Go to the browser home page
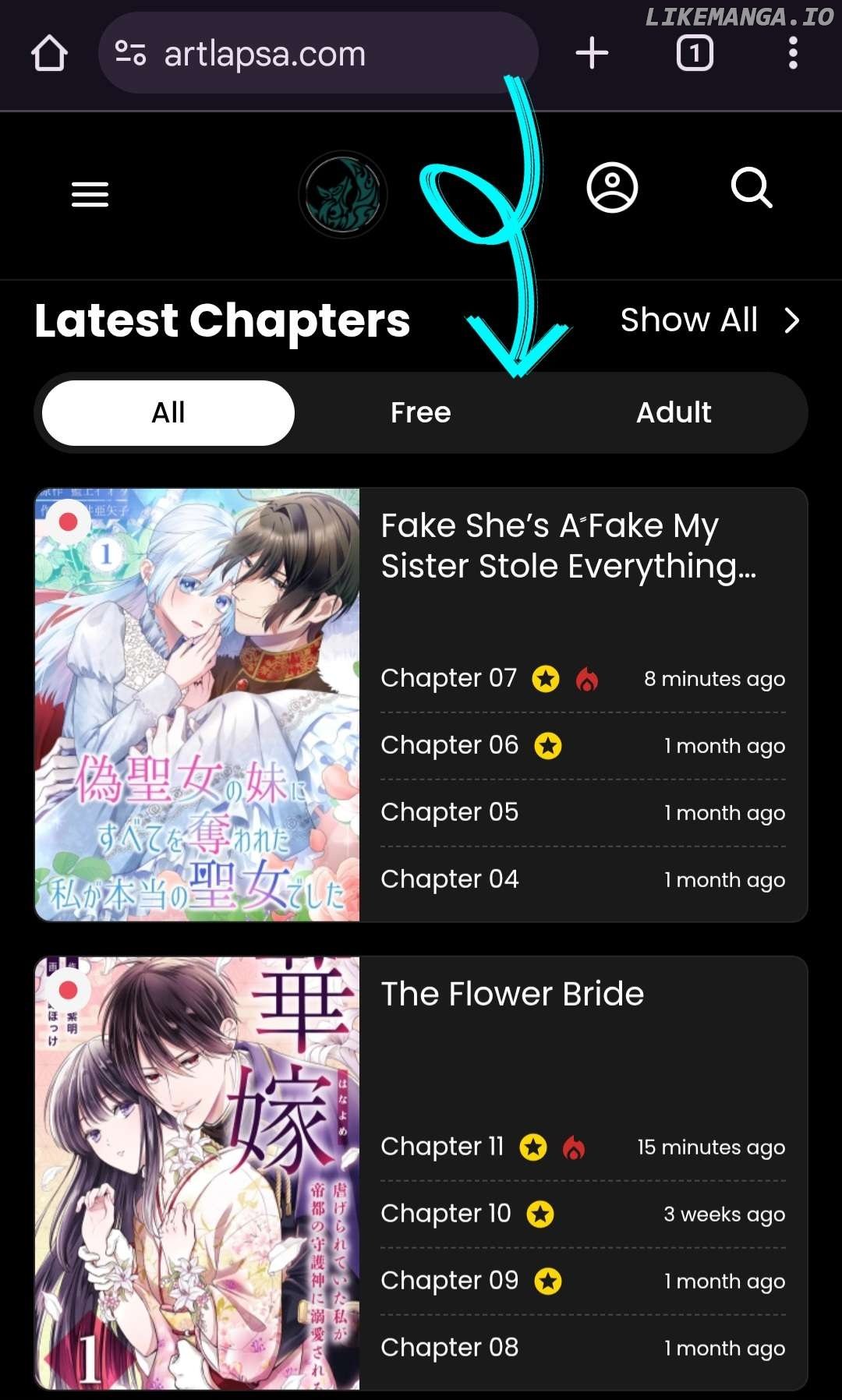842x1400 pixels. tap(49, 54)
